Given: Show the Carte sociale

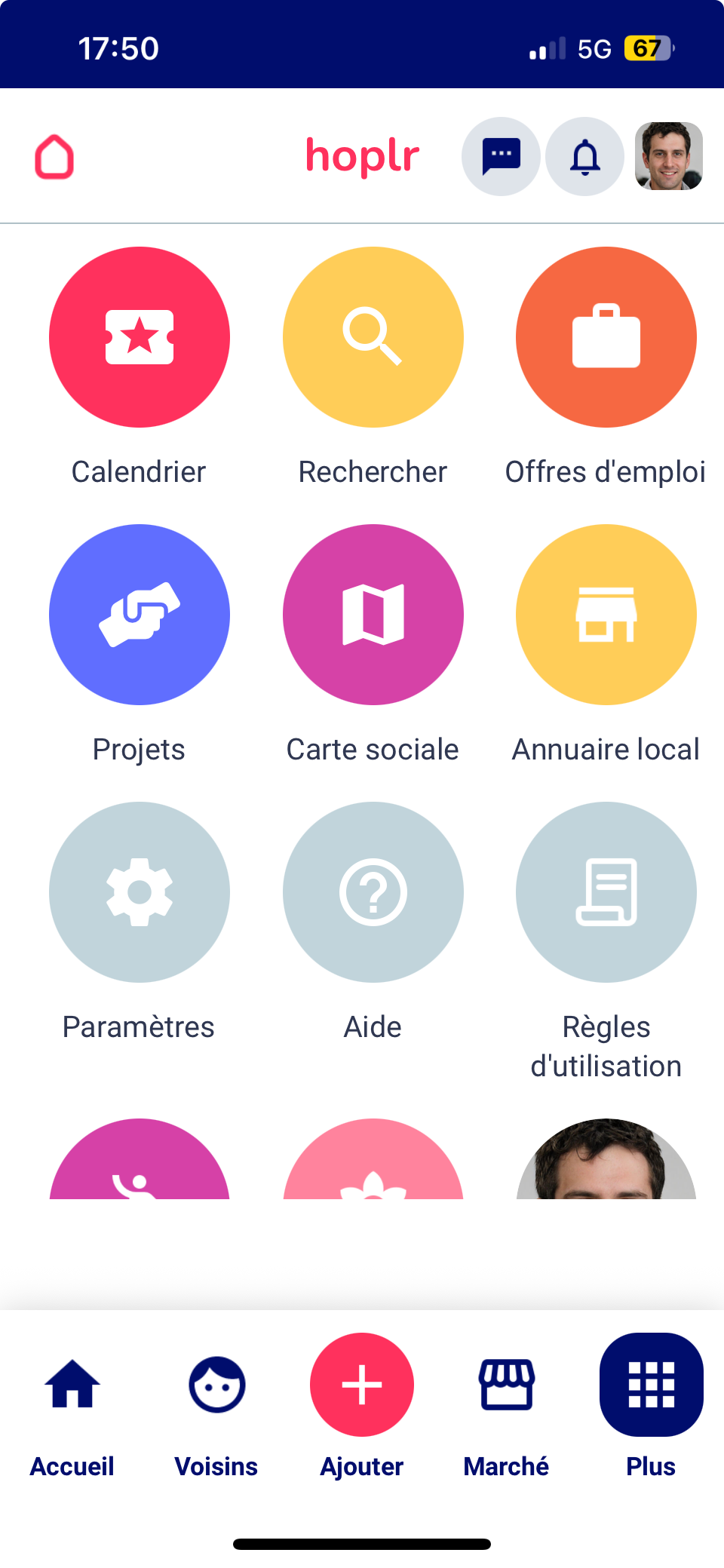Looking at the screenshot, I should 373,615.
